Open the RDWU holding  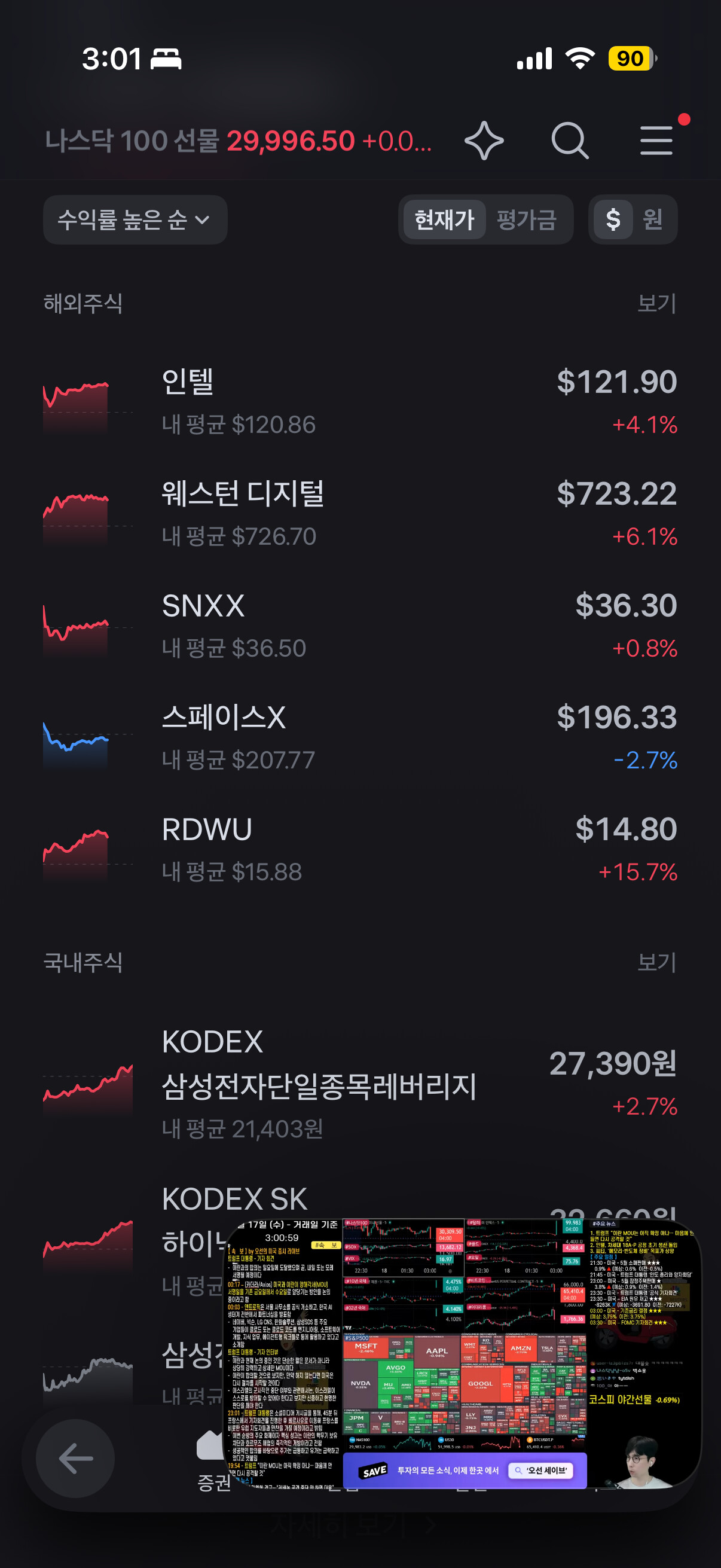click(x=360, y=850)
